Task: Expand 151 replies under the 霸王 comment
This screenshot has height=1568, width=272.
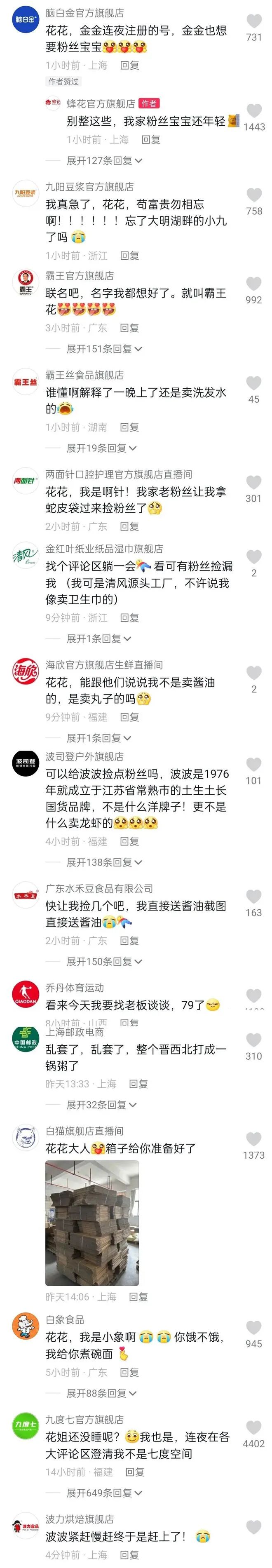Action: click(104, 349)
